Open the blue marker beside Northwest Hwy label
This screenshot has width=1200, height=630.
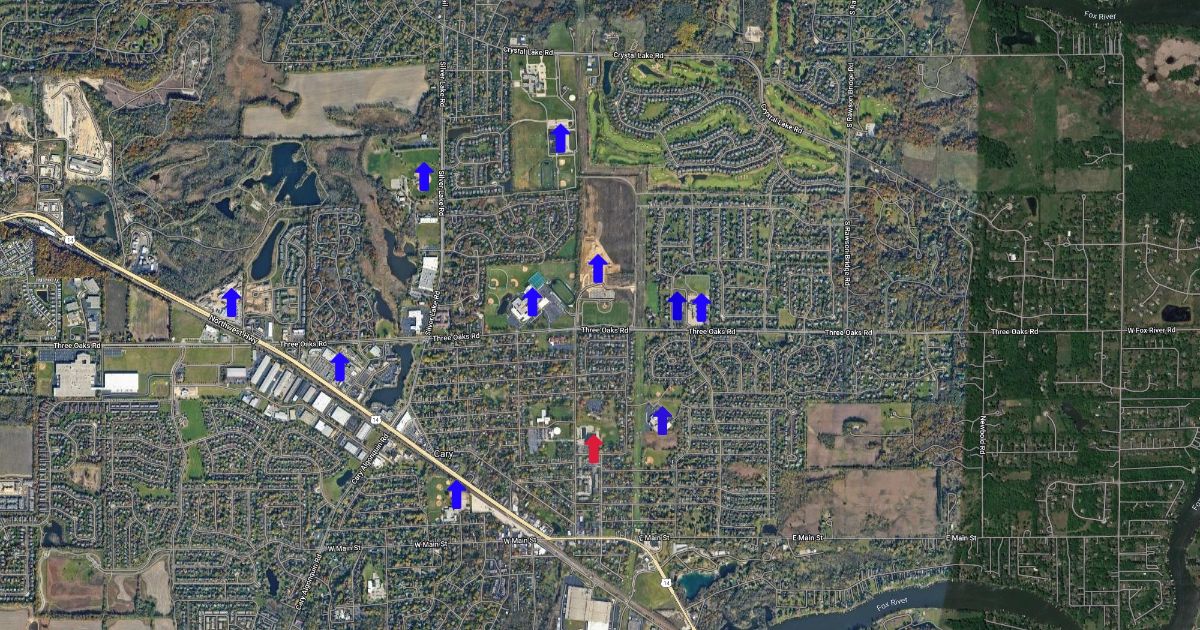click(231, 302)
